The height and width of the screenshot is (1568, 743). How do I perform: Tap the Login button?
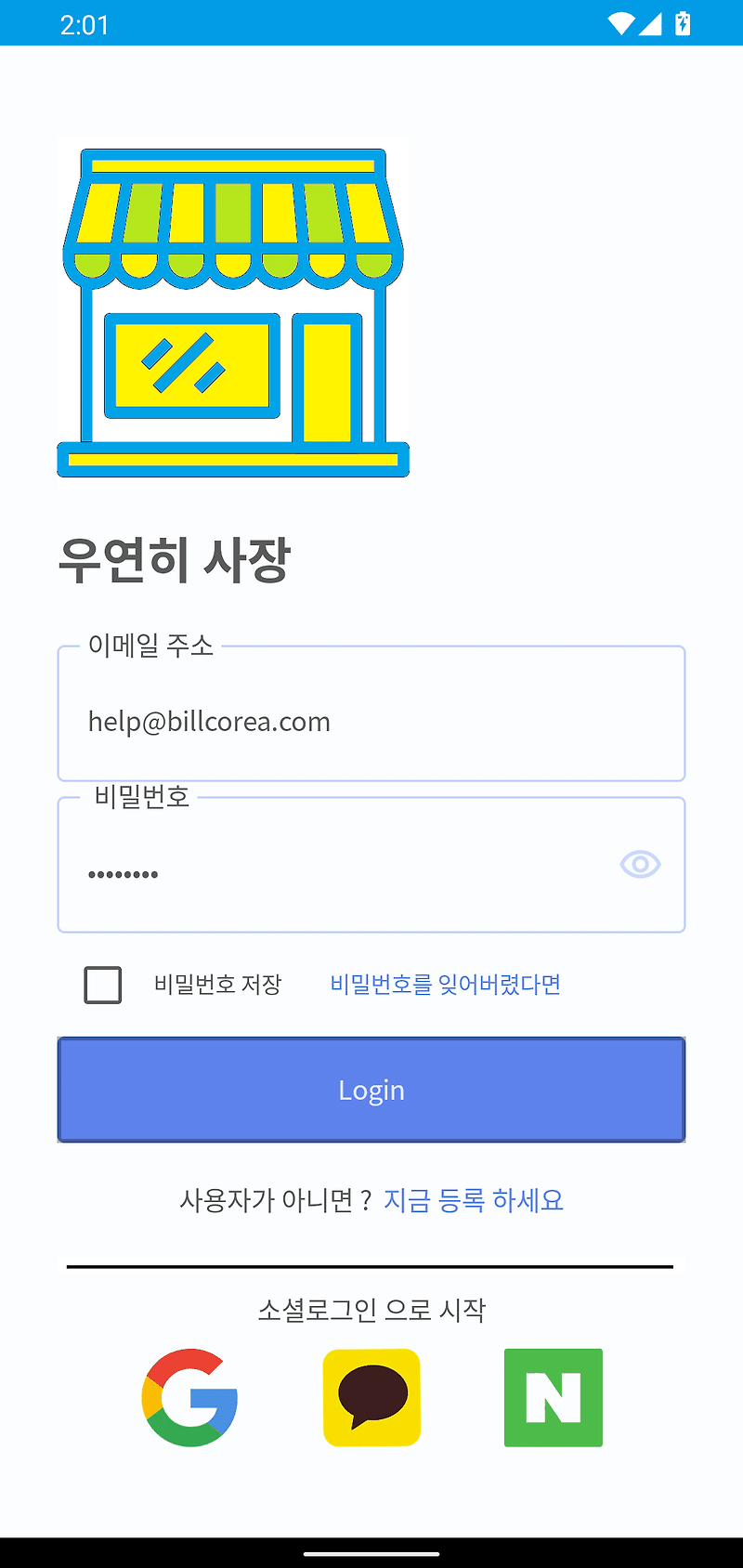click(371, 1090)
